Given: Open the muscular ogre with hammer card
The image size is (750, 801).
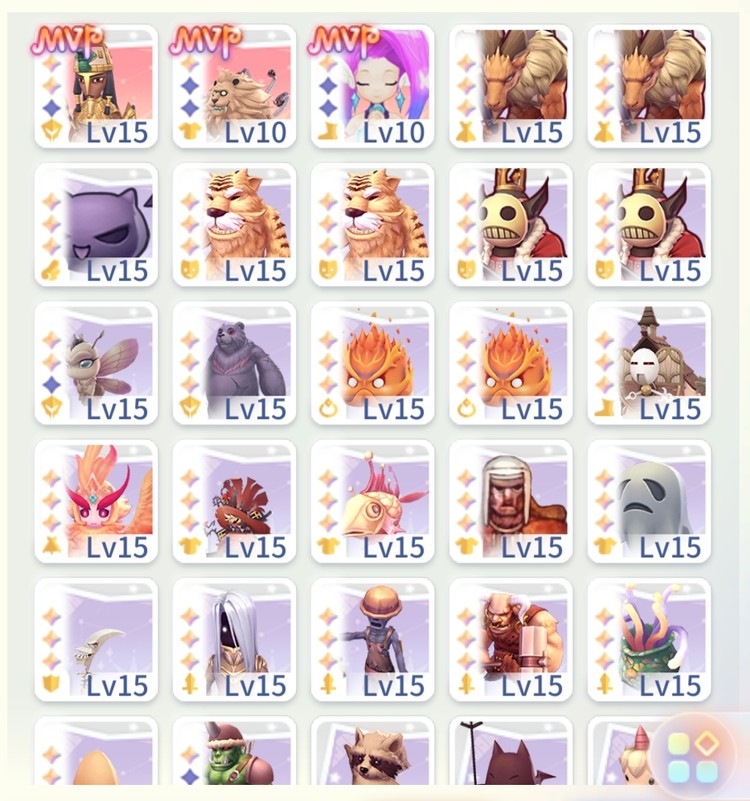Looking at the screenshot, I should tap(511, 639).
